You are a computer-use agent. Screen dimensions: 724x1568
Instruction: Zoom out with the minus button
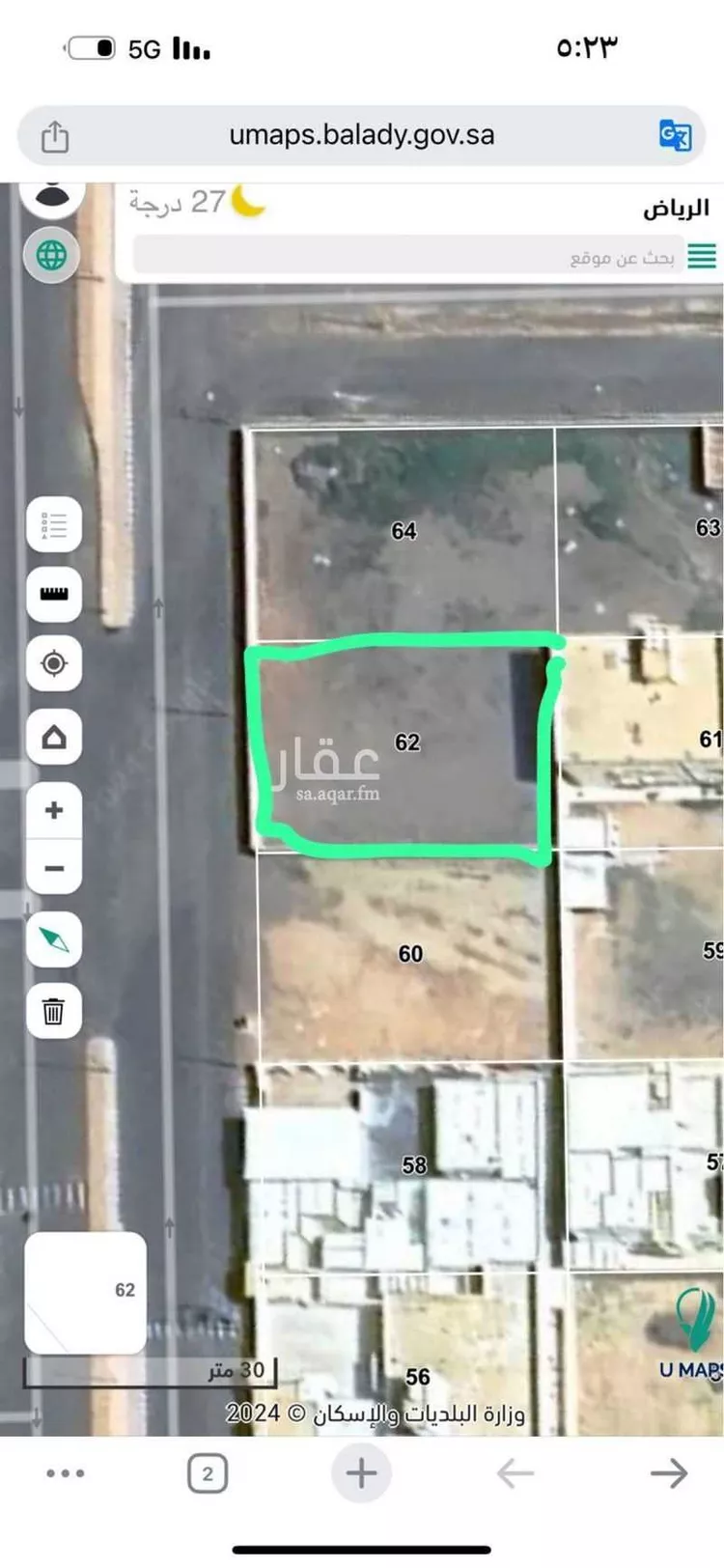pyautogui.click(x=54, y=868)
